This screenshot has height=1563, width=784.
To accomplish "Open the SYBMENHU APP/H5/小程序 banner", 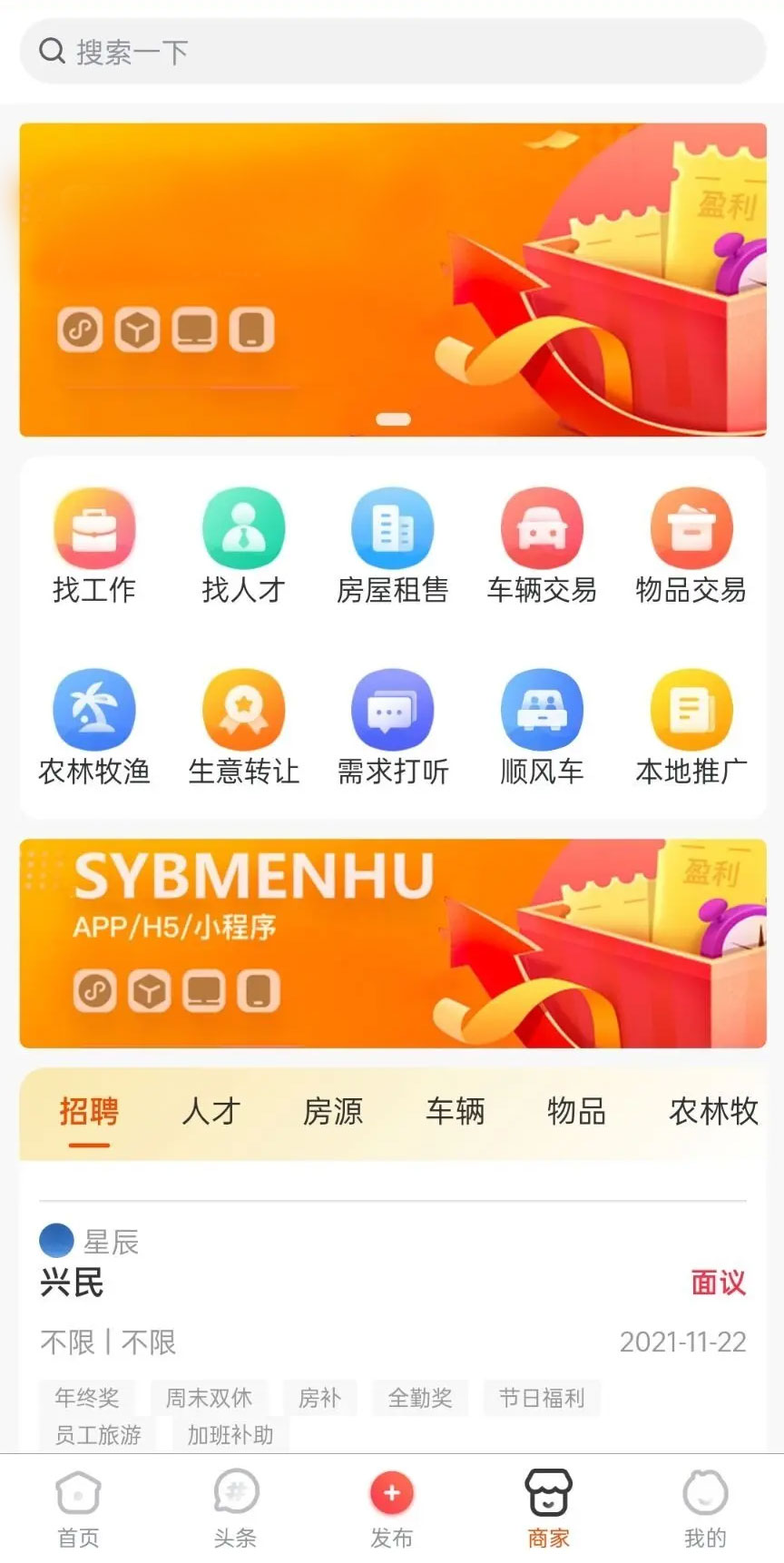I will (392, 943).
